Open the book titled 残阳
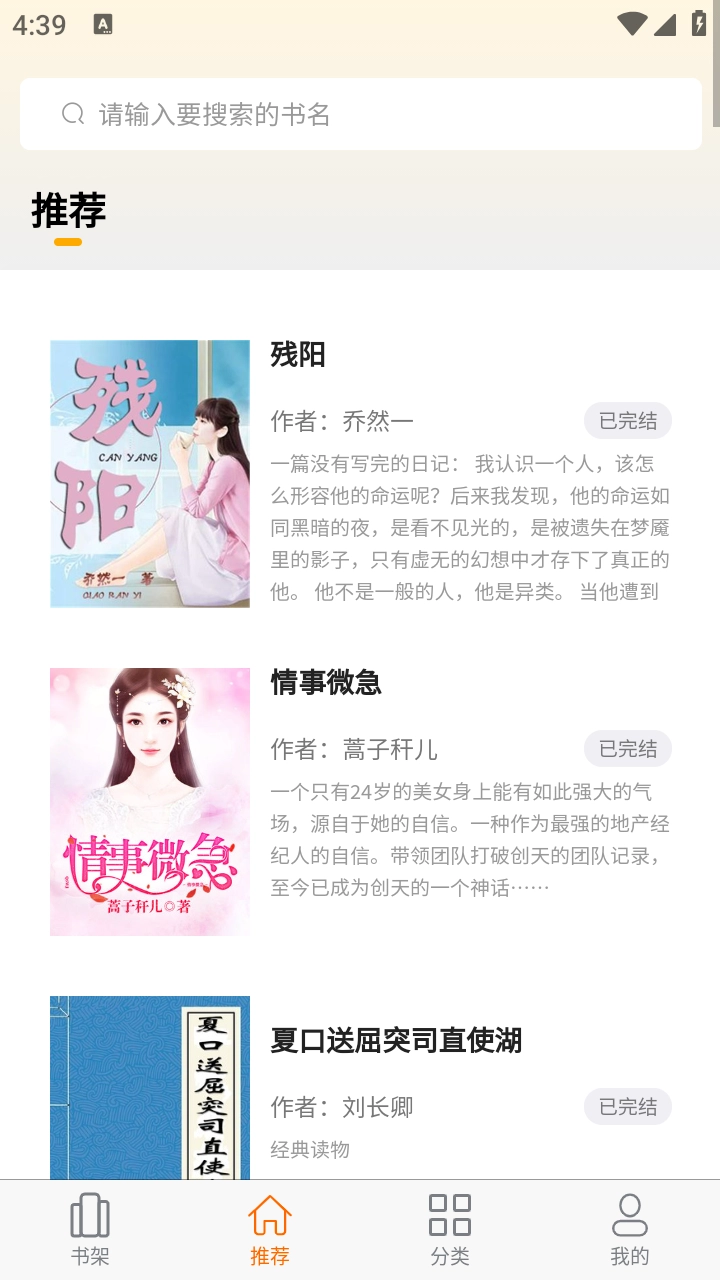 pos(297,357)
